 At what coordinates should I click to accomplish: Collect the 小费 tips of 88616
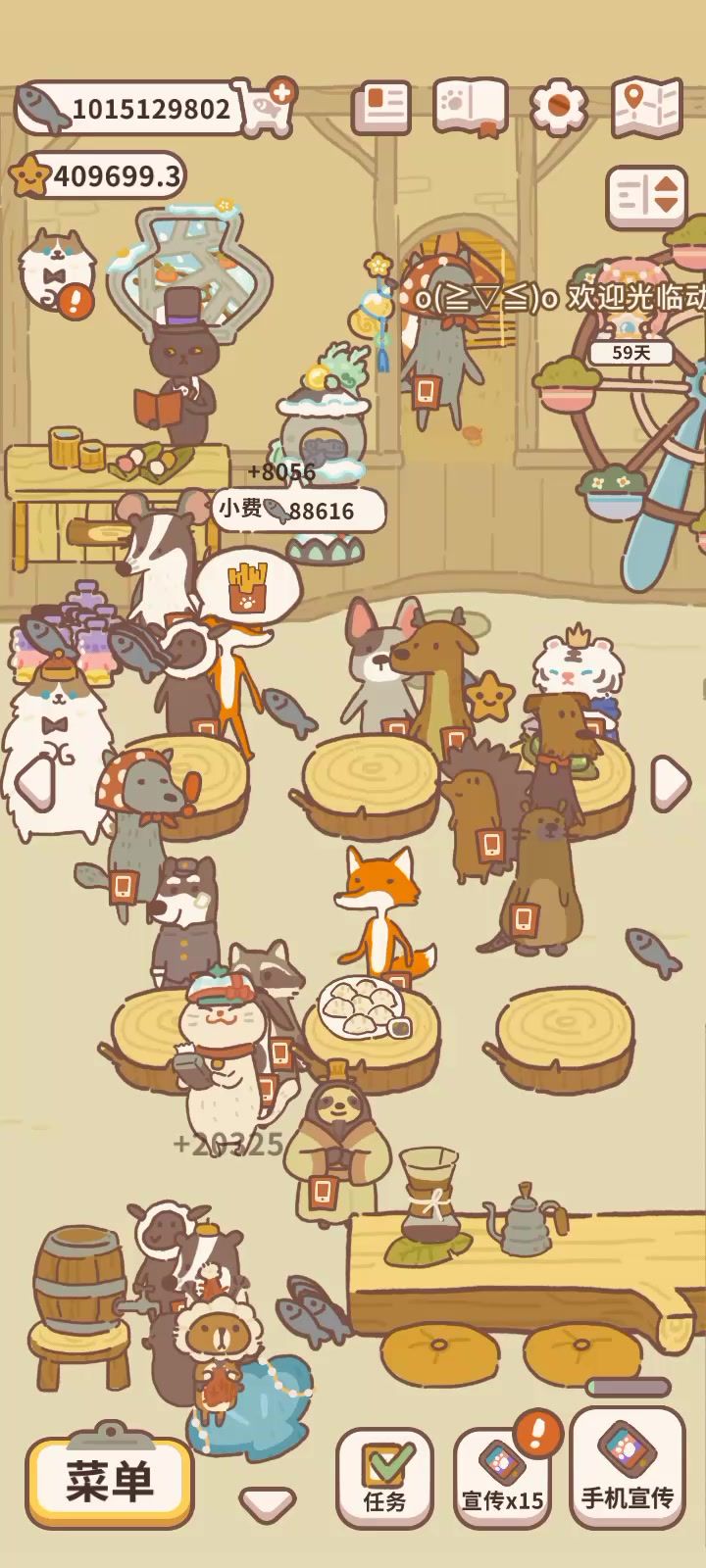point(298,511)
